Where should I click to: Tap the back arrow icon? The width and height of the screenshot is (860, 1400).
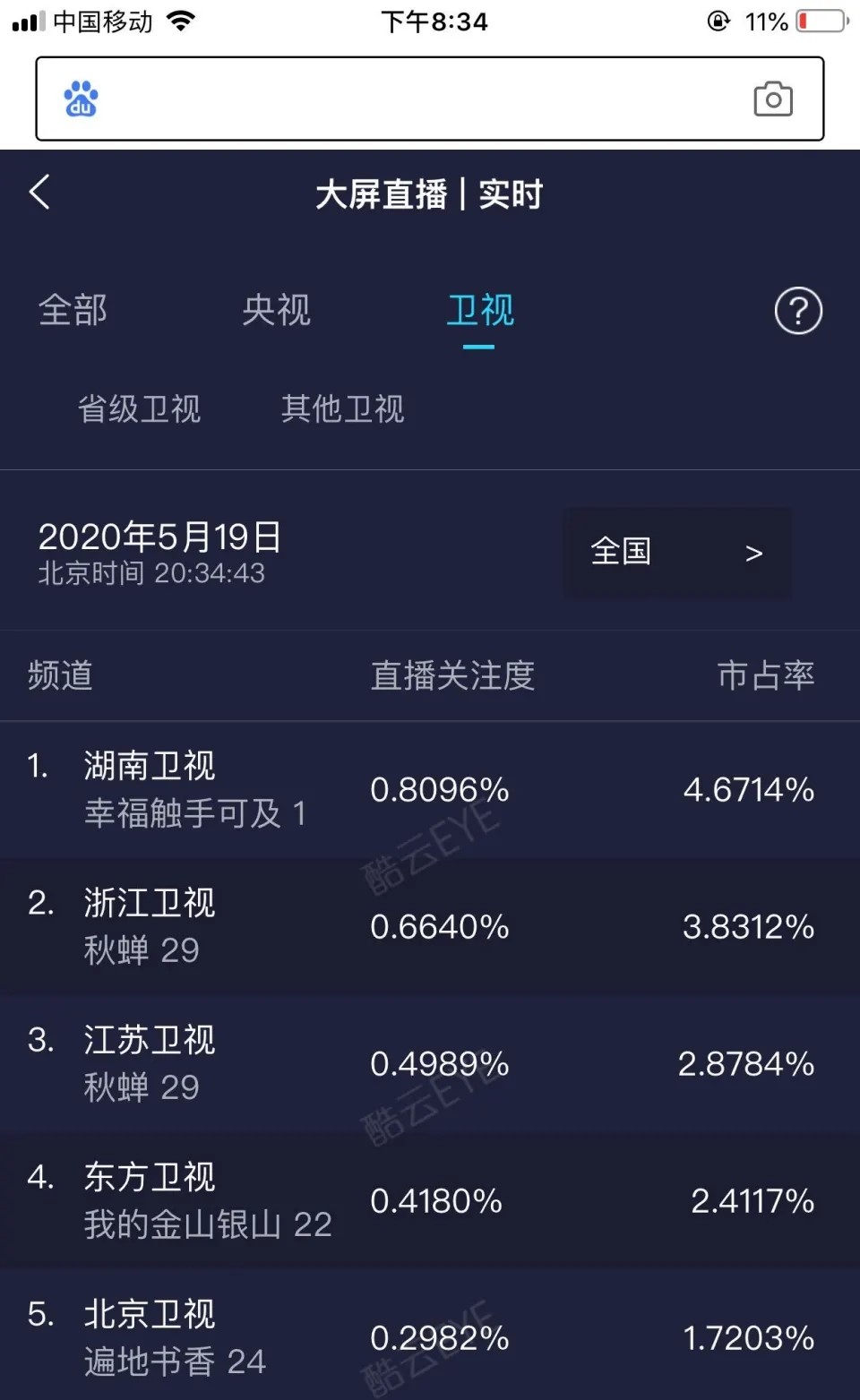pos(39,193)
